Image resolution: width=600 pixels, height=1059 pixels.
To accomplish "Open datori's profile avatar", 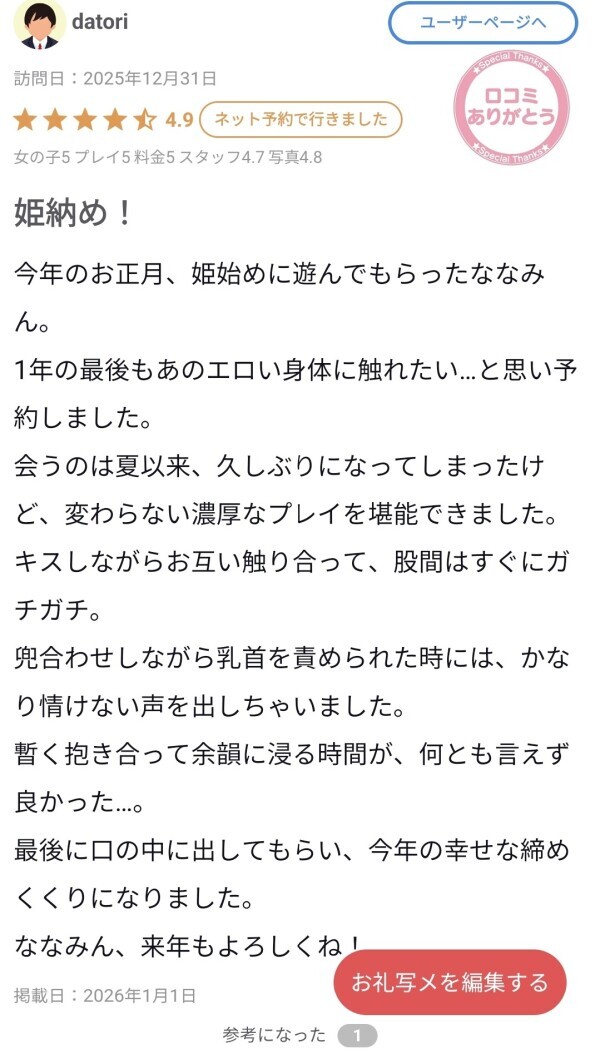I will [x=40, y=24].
